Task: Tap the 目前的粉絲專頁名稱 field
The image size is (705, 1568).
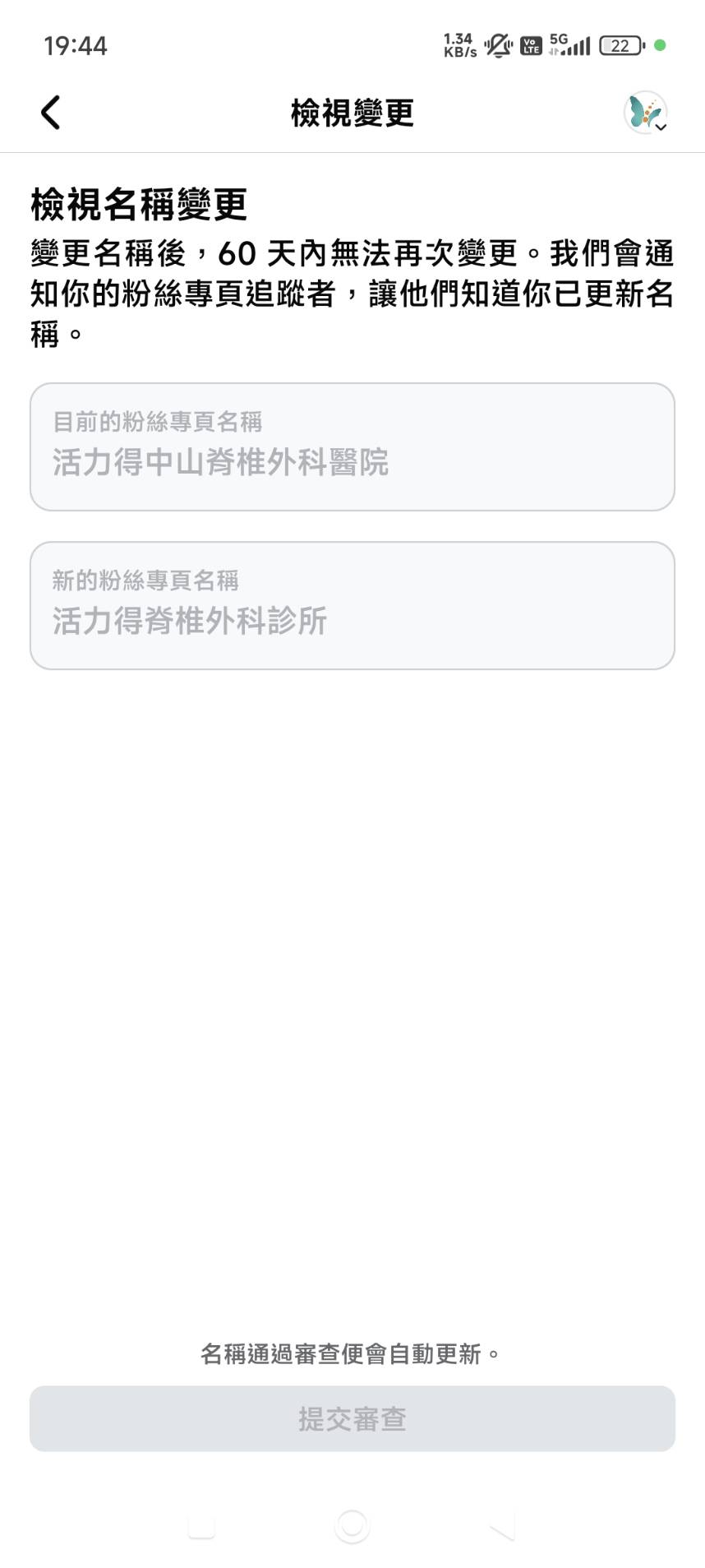Action: [352, 446]
